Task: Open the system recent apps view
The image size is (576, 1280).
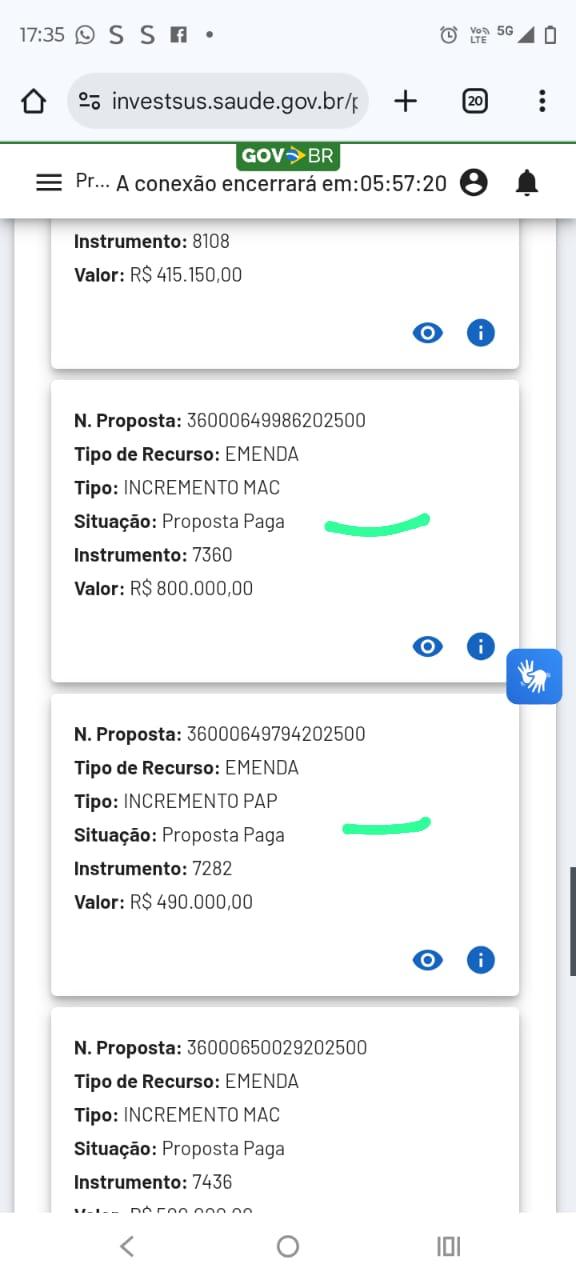Action: click(449, 1246)
